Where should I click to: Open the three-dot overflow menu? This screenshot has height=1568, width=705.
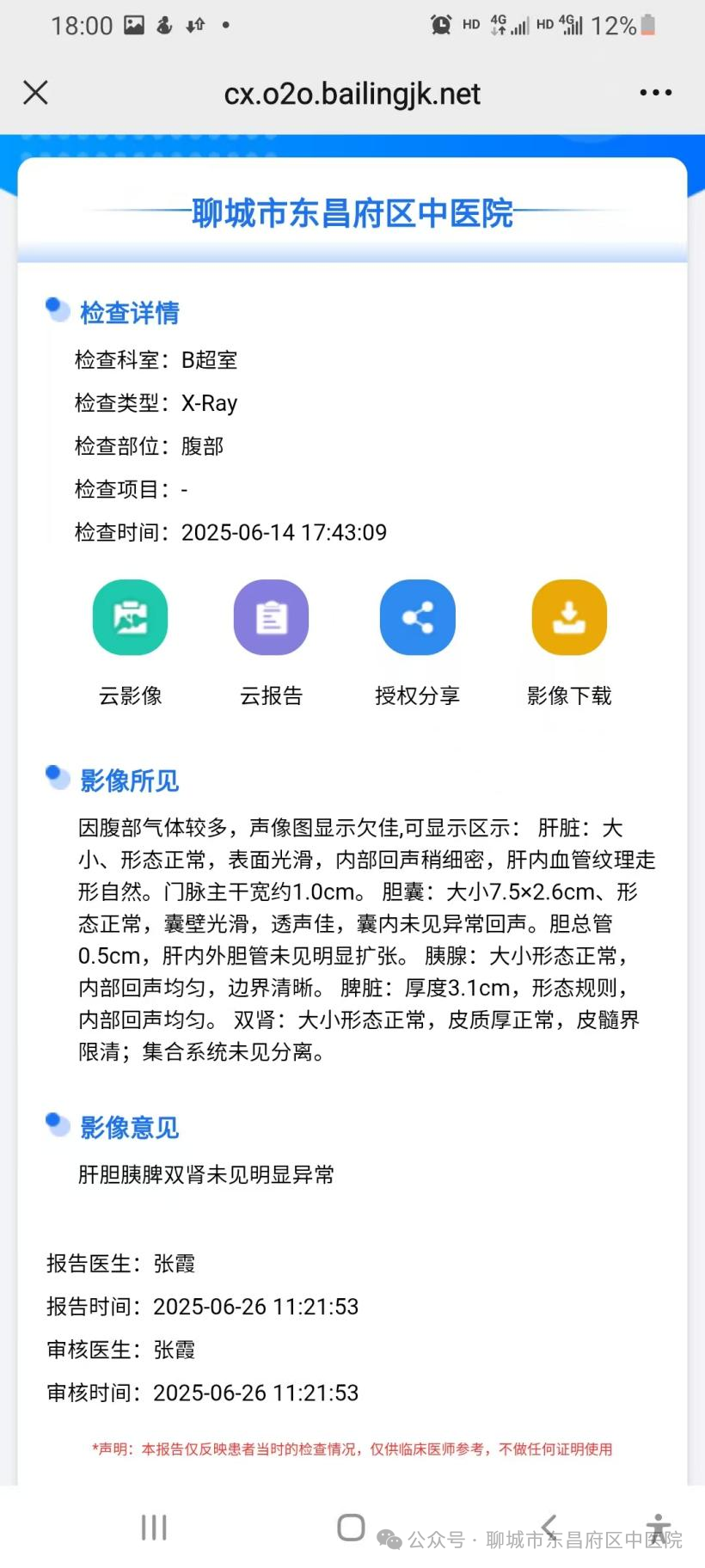655,93
